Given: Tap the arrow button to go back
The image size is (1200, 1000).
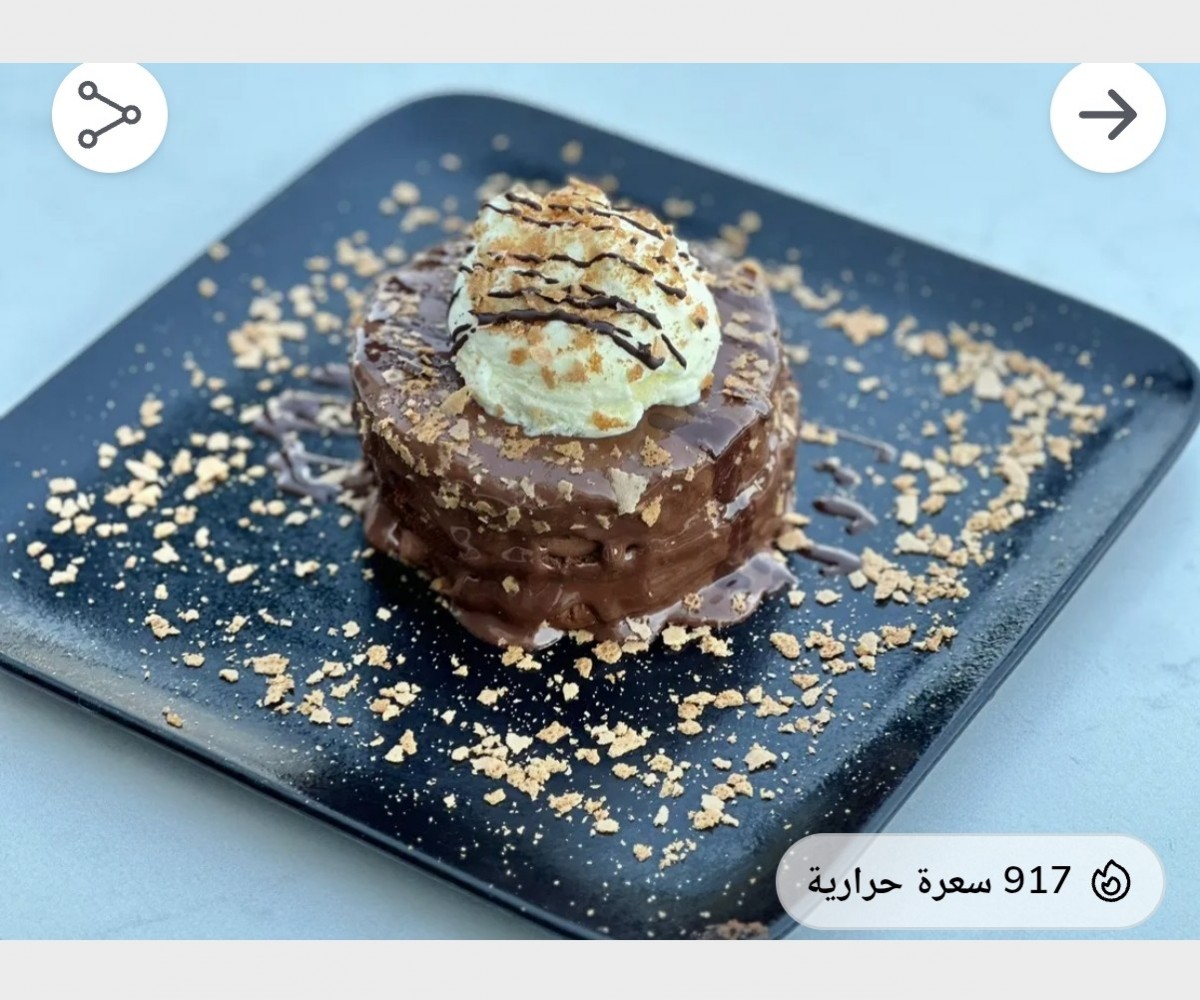Looking at the screenshot, I should point(1107,115).
